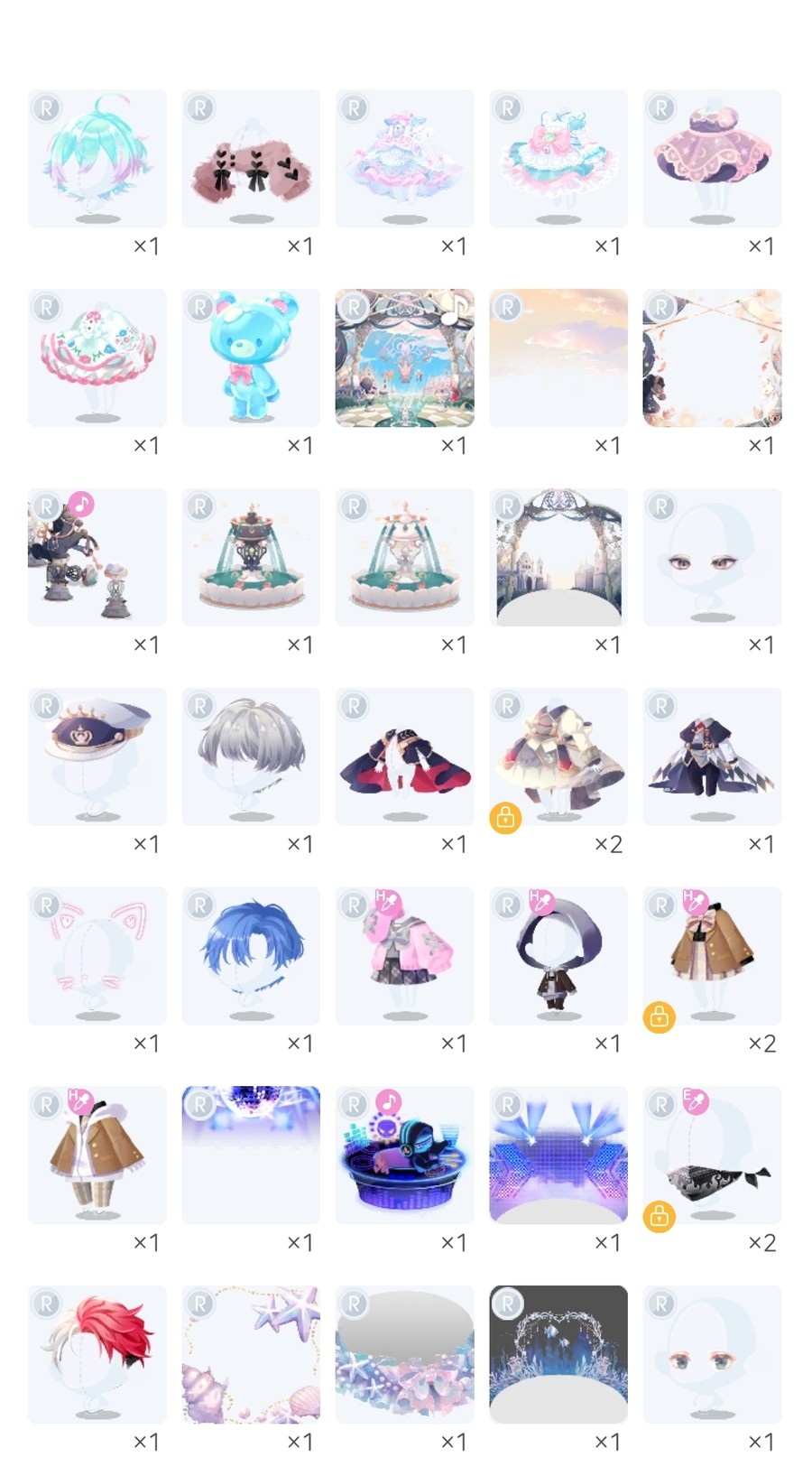812x1457 pixels.
Task: Select the pink cloudy sky background
Action: pyautogui.click(x=558, y=357)
